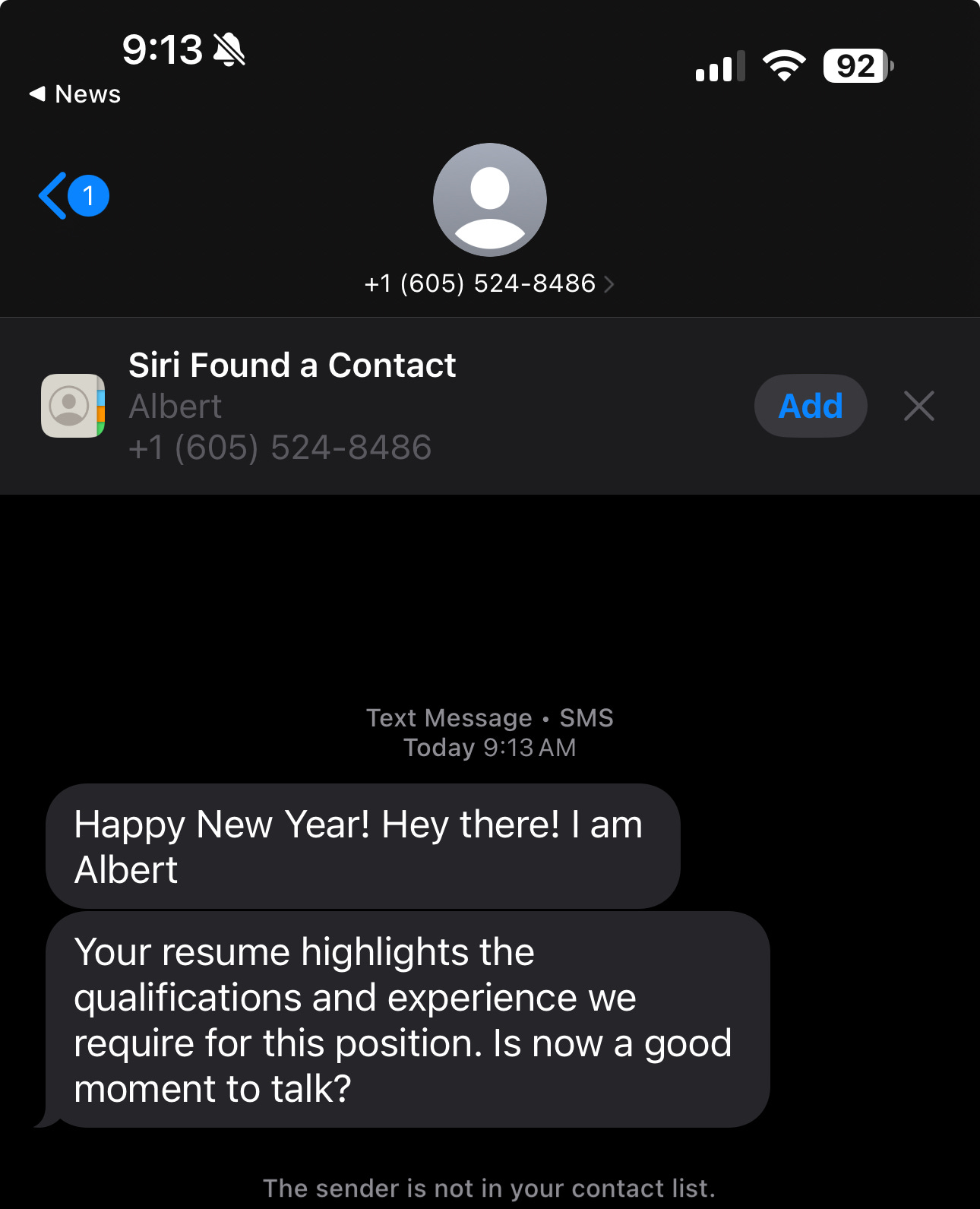Return to the News app

pyautogui.click(x=74, y=94)
